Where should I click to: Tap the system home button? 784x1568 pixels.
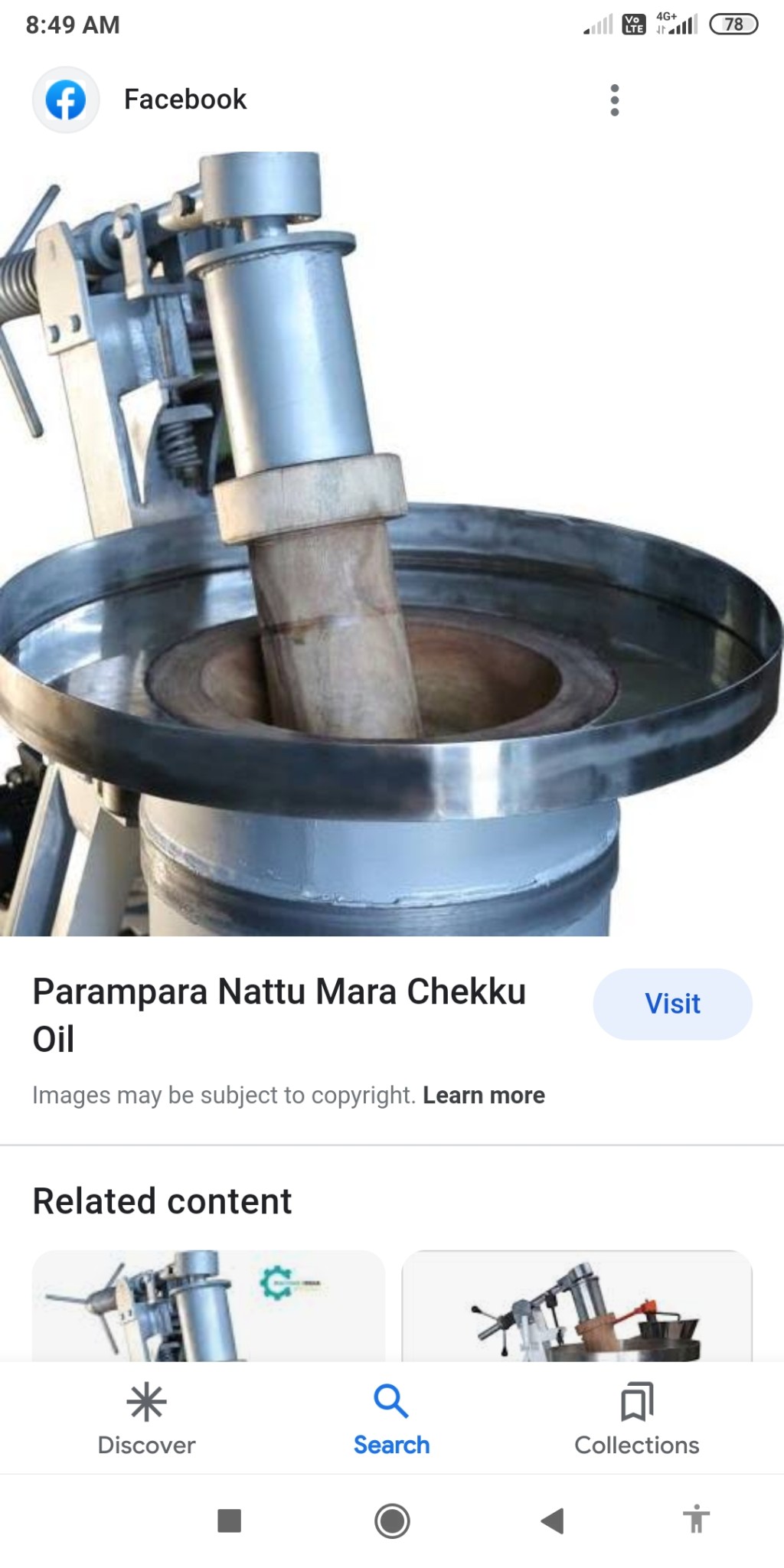click(392, 1521)
